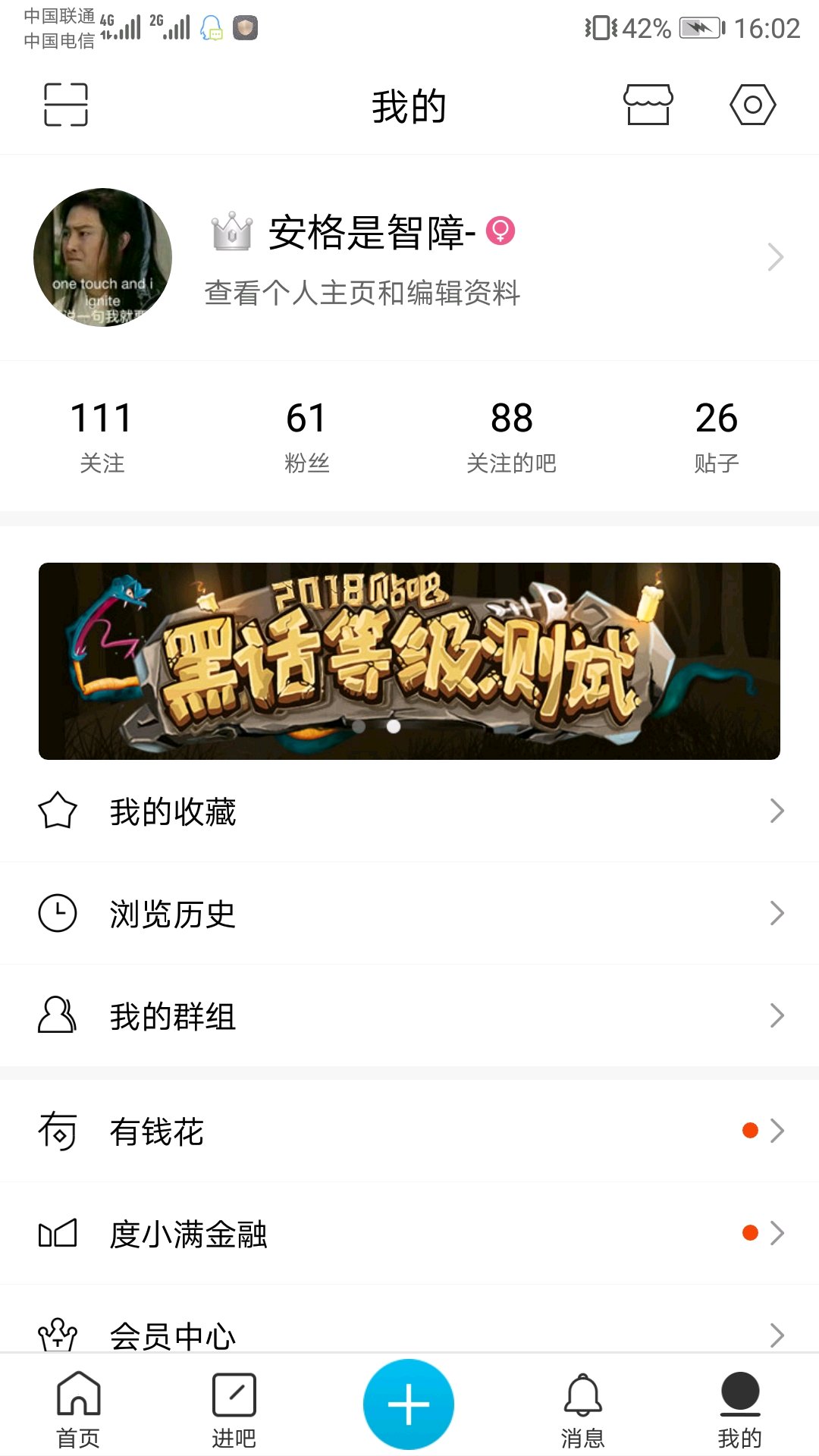819x1456 pixels.
Task: Open the 有钱花 row
Action: click(x=409, y=1131)
